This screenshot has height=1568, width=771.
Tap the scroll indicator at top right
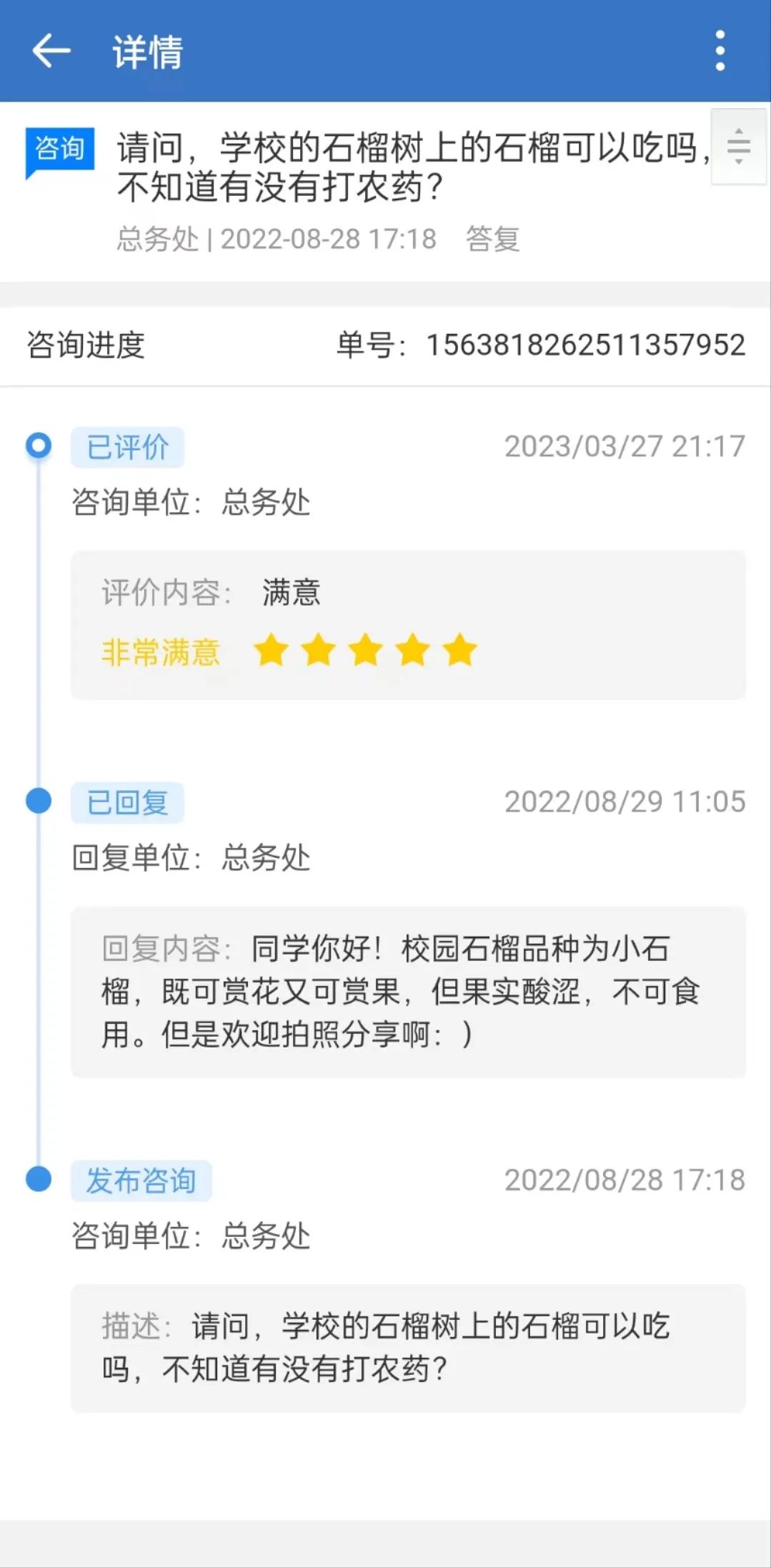[737, 147]
